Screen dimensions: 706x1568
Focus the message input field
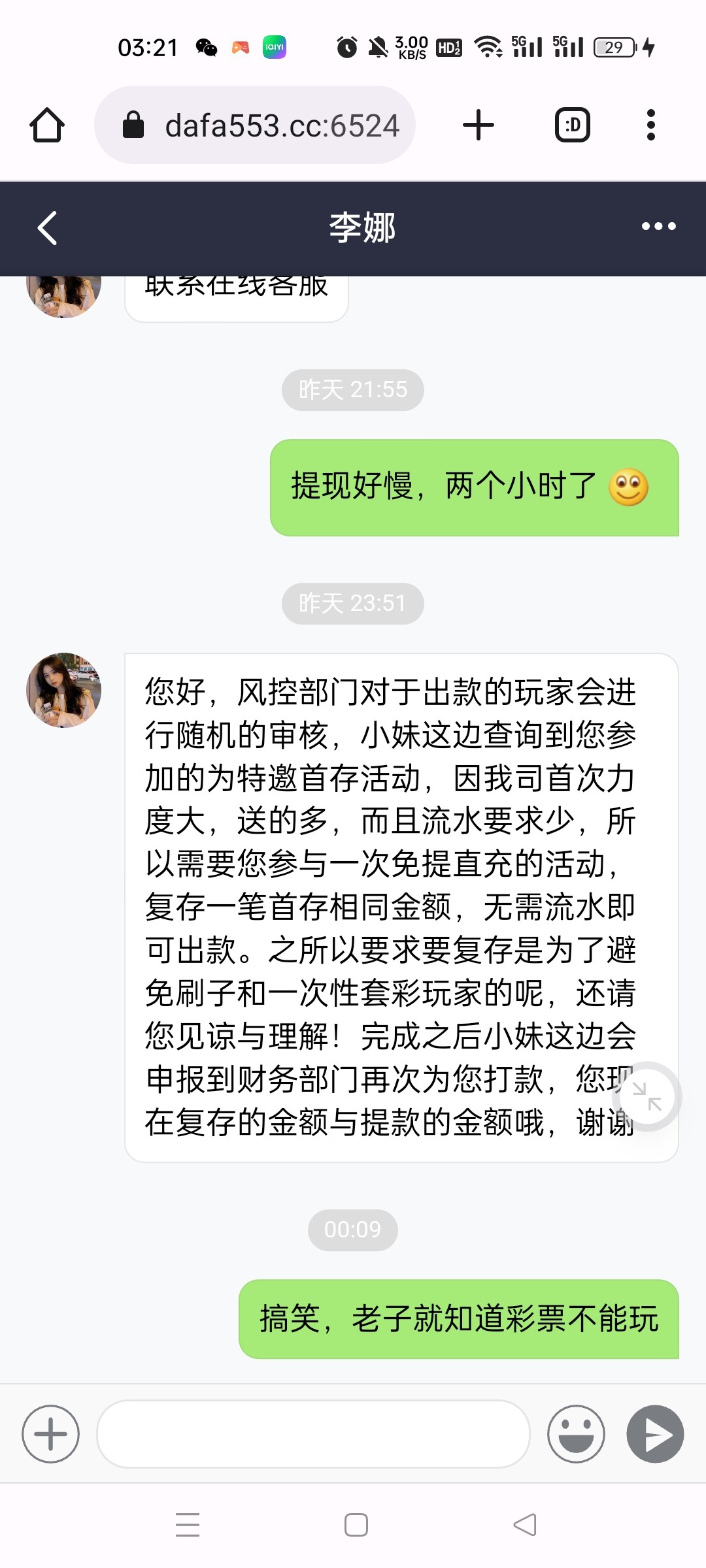(312, 1434)
